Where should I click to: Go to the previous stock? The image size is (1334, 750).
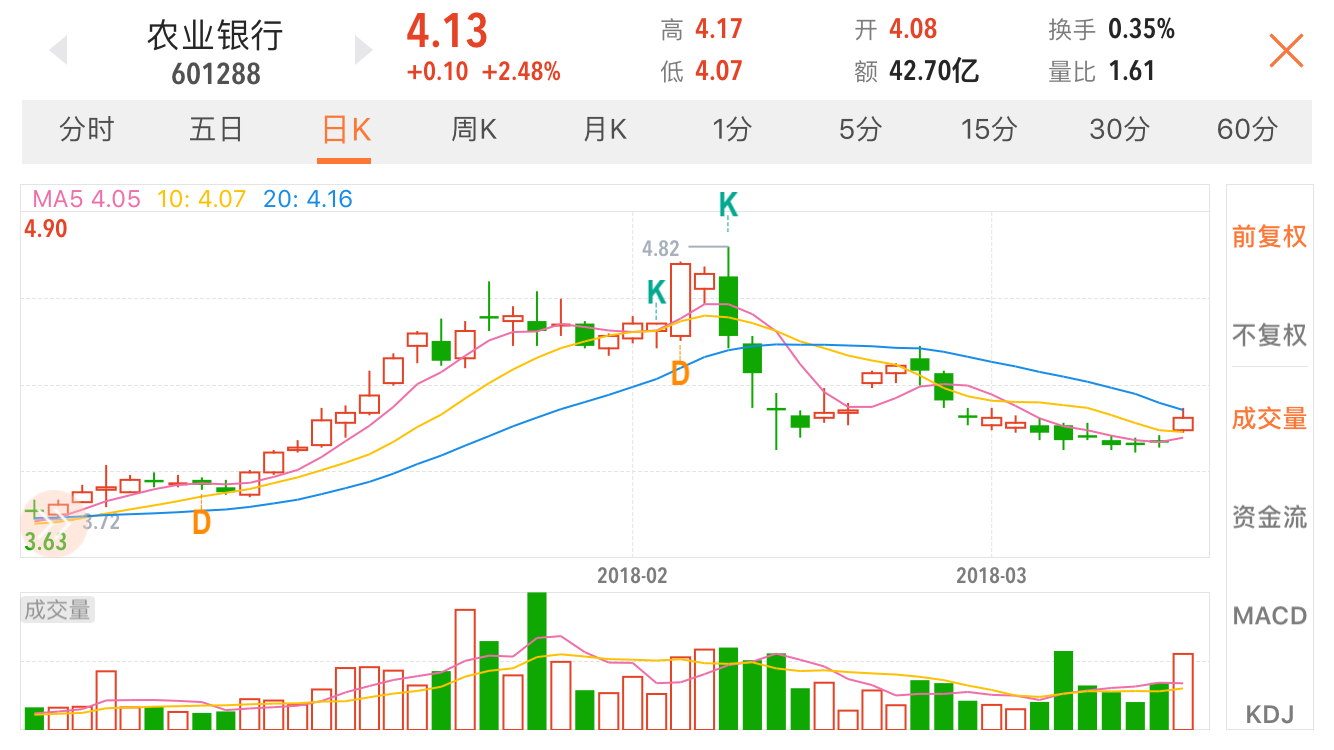pos(58,50)
